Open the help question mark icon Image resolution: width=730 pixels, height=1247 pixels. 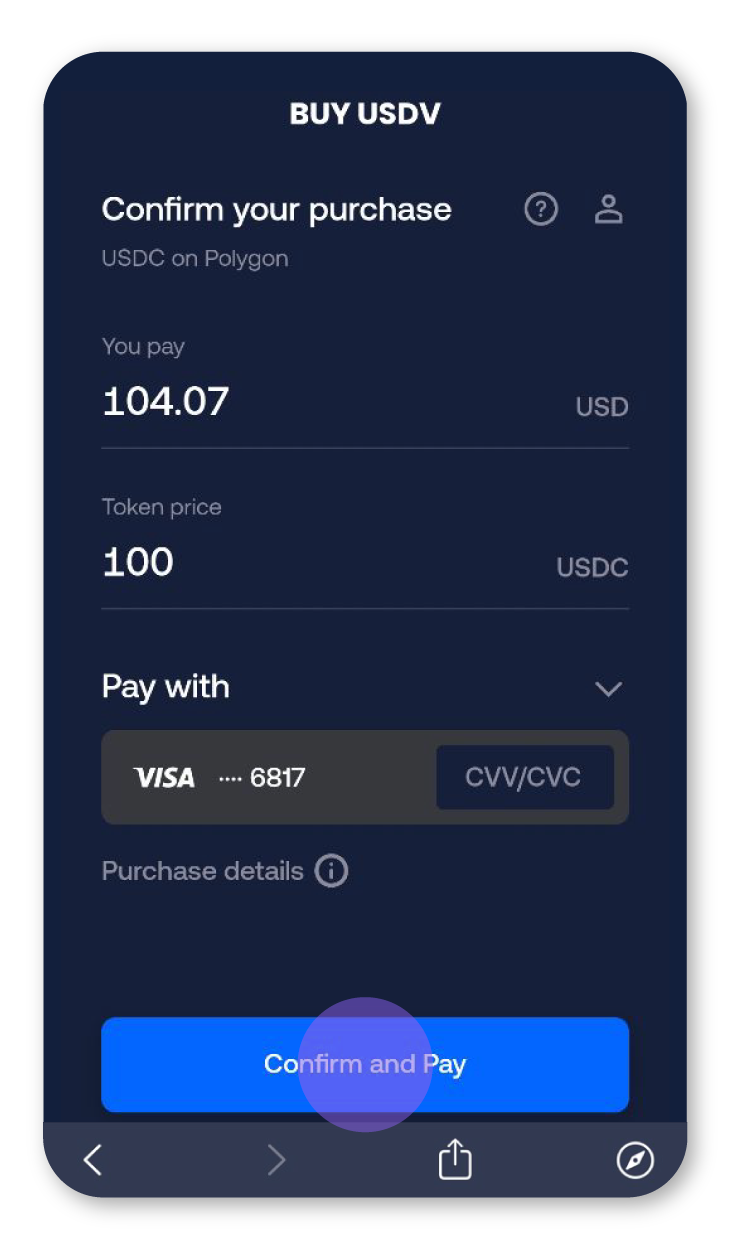(x=541, y=209)
